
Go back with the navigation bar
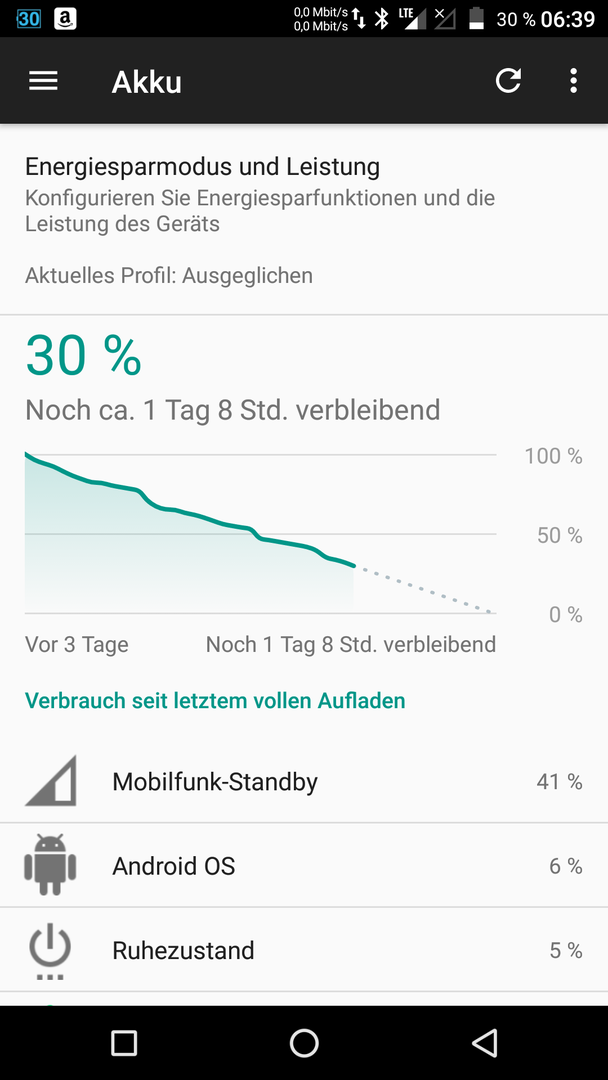pyautogui.click(x=485, y=1043)
